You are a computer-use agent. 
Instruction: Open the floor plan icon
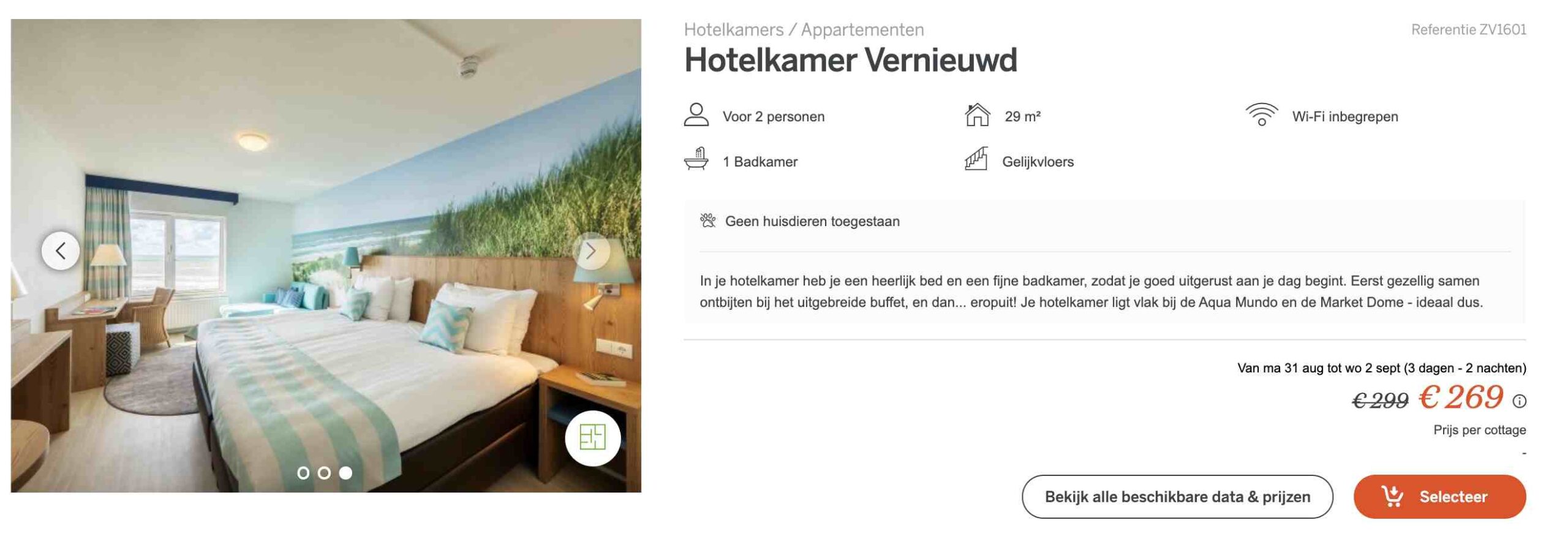tap(592, 437)
